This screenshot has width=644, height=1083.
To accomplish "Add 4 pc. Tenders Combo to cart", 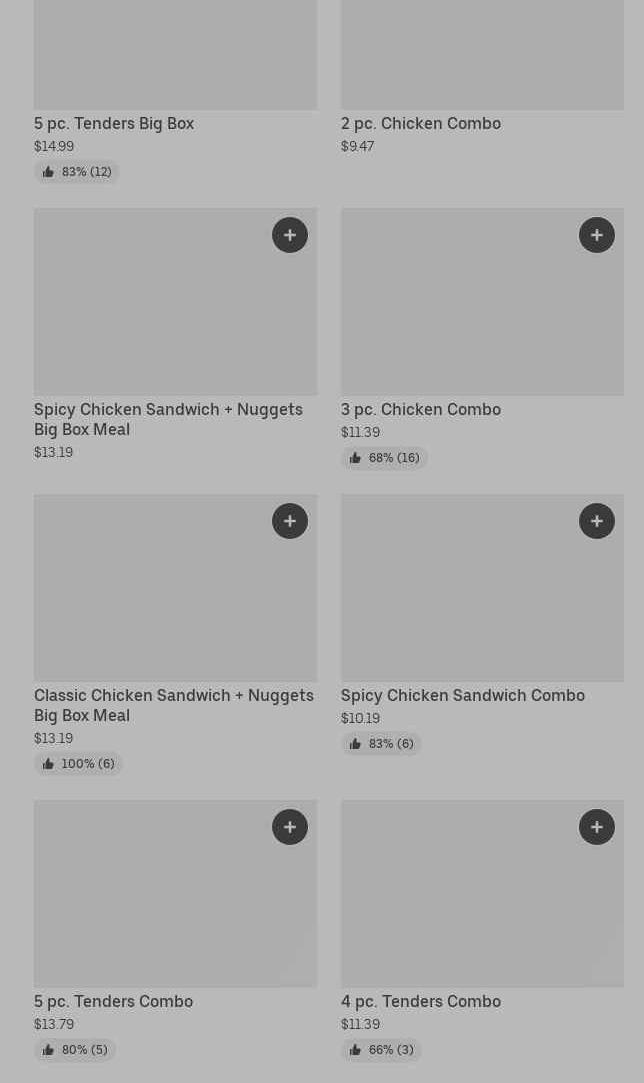I will coord(597,827).
